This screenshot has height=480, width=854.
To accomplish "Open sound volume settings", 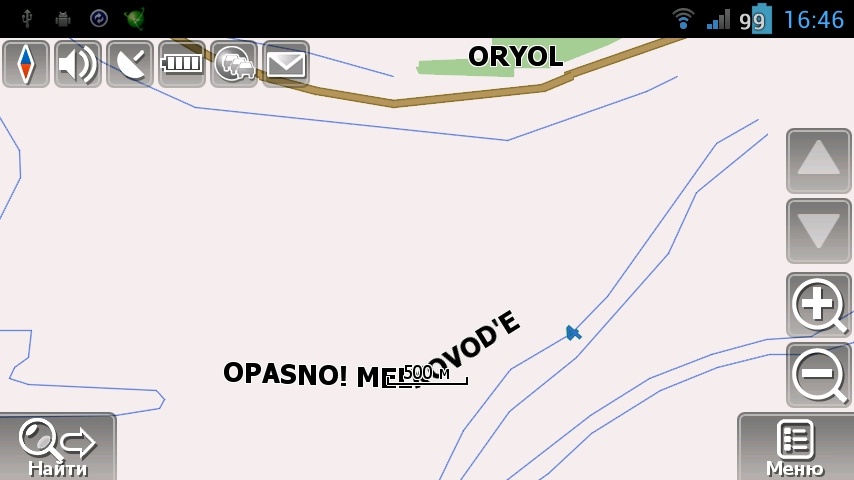I will tap(78, 64).
